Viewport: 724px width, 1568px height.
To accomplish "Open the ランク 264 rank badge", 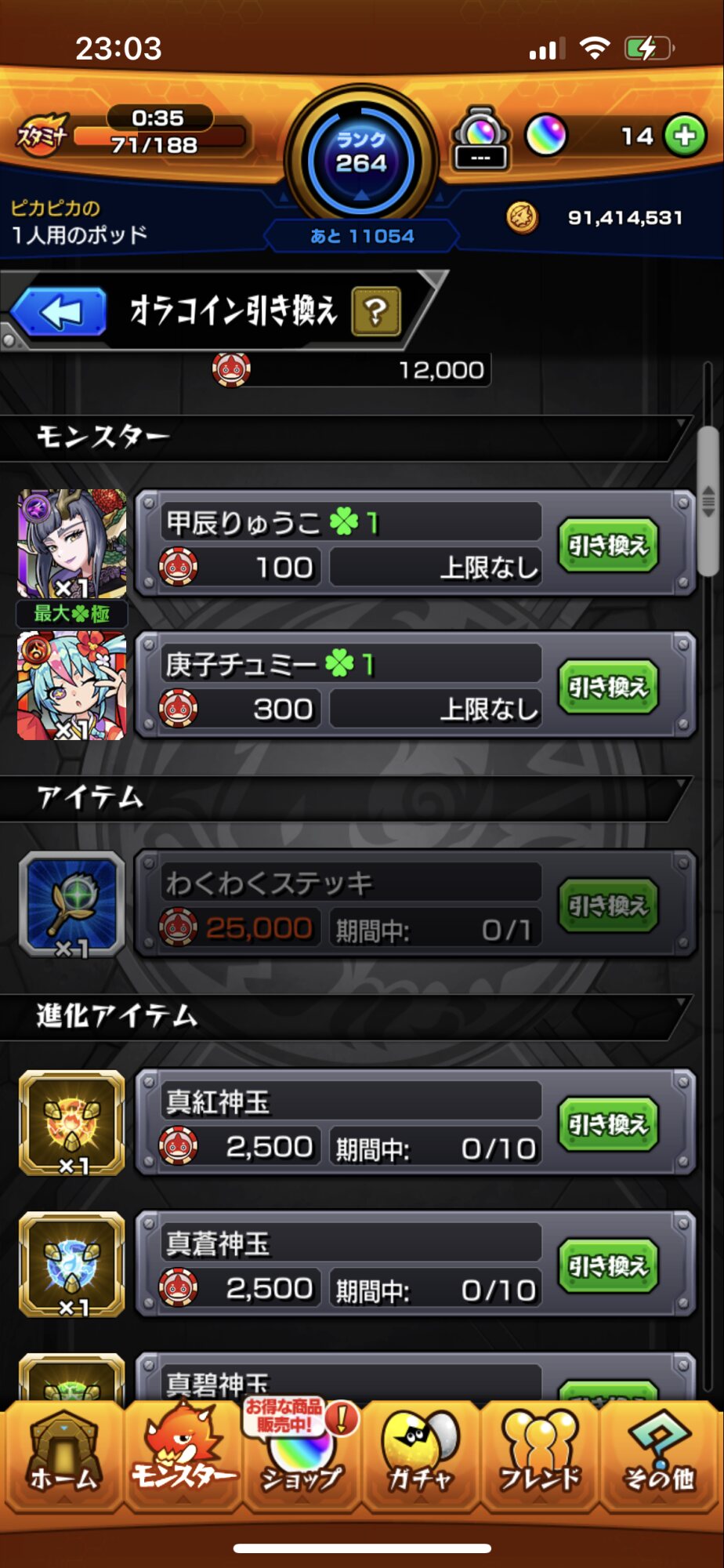I will click(360, 159).
